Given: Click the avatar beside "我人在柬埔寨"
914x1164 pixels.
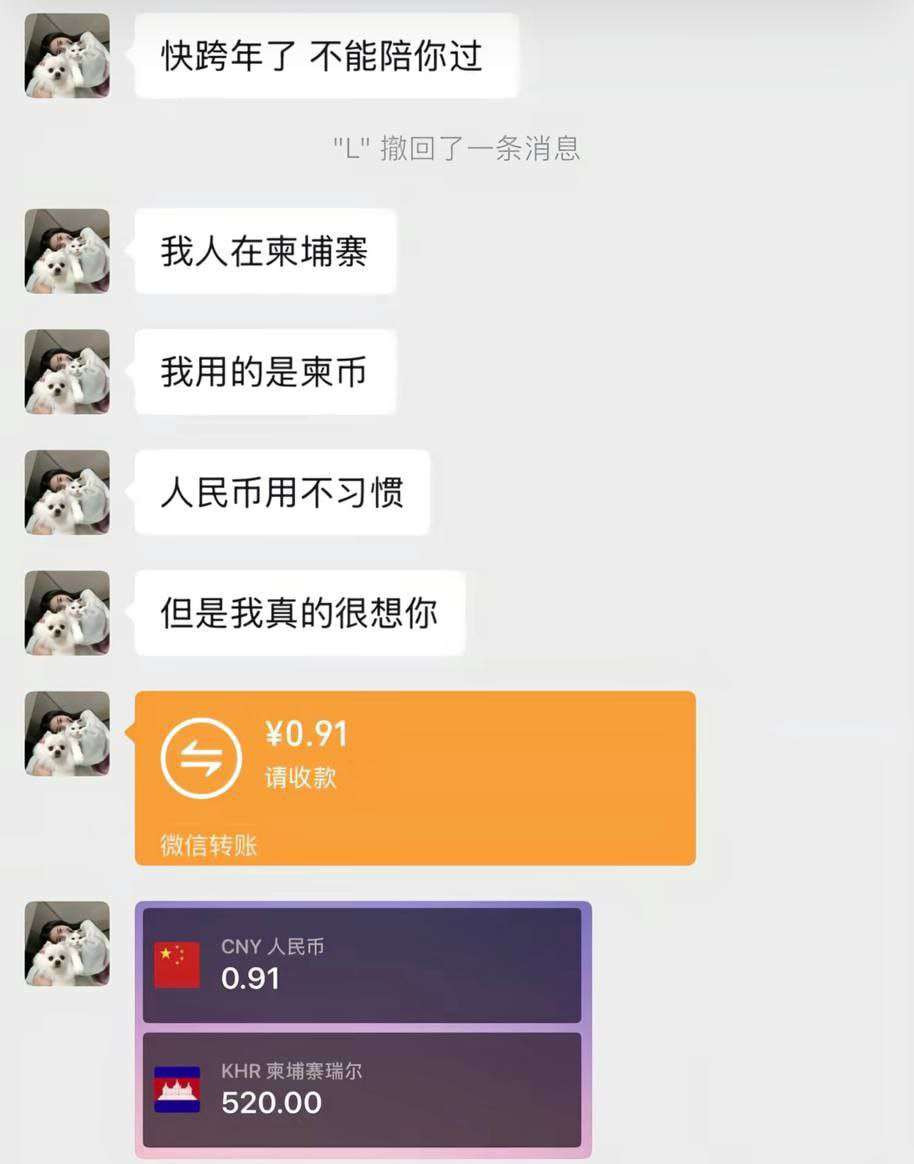Looking at the screenshot, I should point(66,251).
